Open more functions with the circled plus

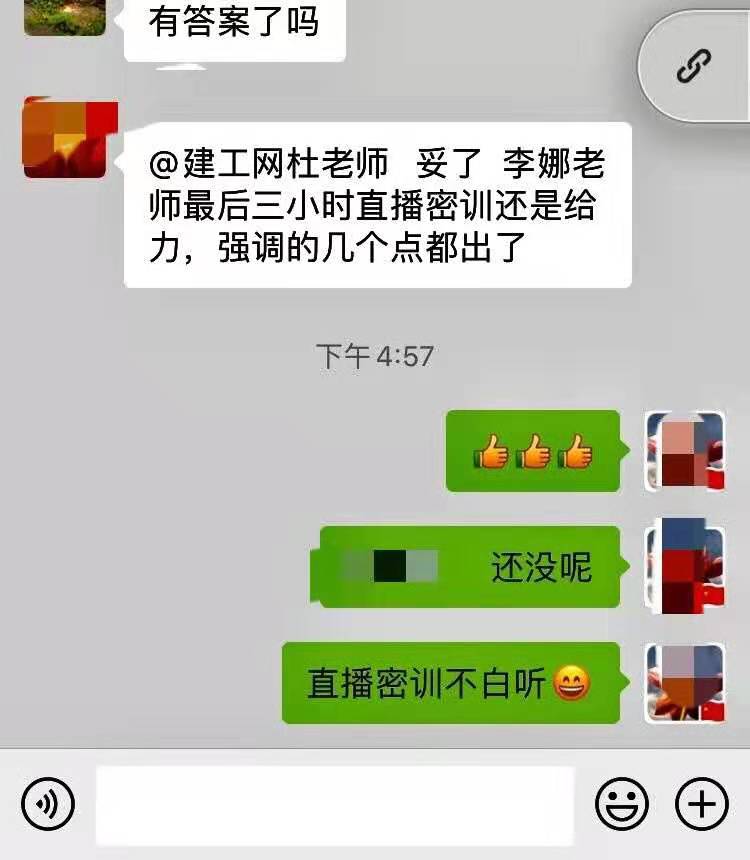700,803
